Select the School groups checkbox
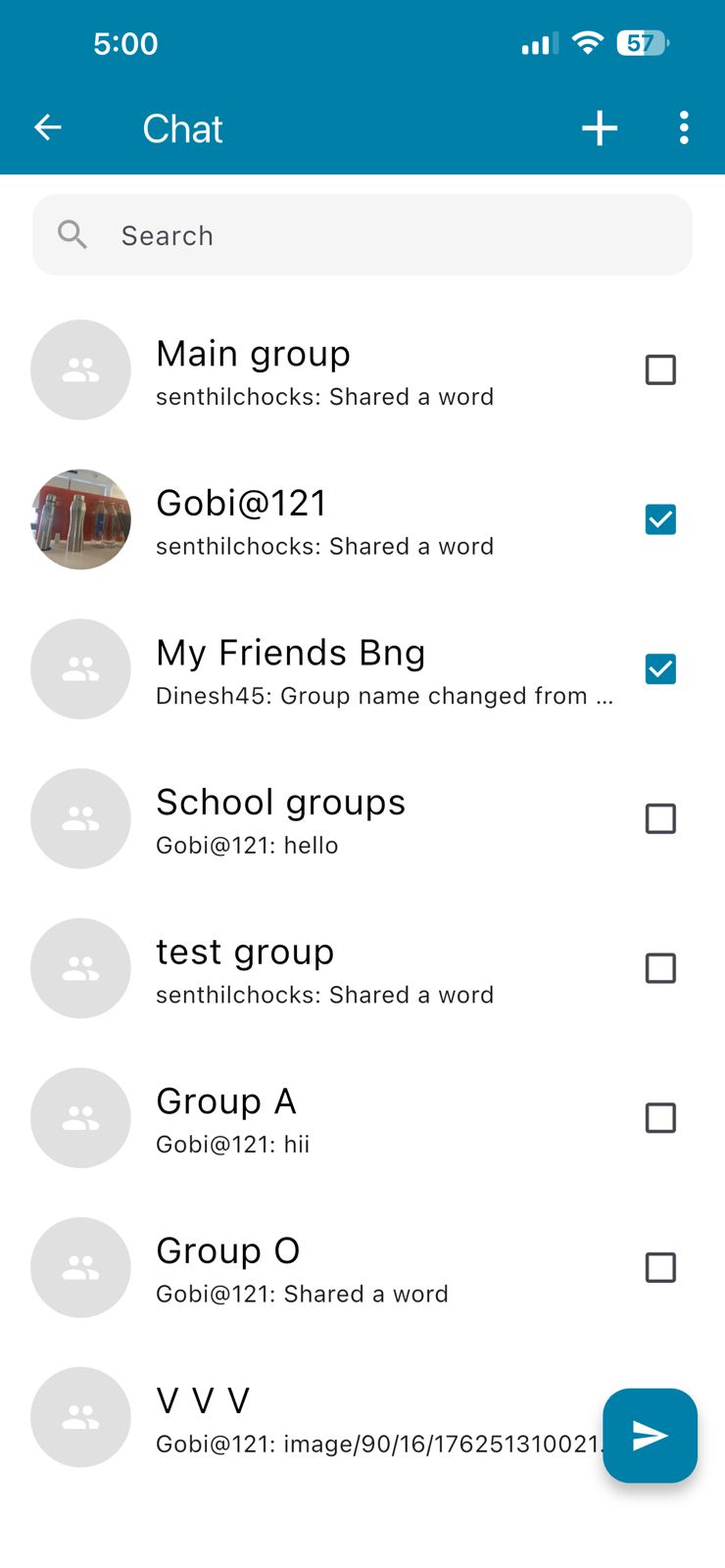The width and height of the screenshot is (725, 1568). [660, 818]
